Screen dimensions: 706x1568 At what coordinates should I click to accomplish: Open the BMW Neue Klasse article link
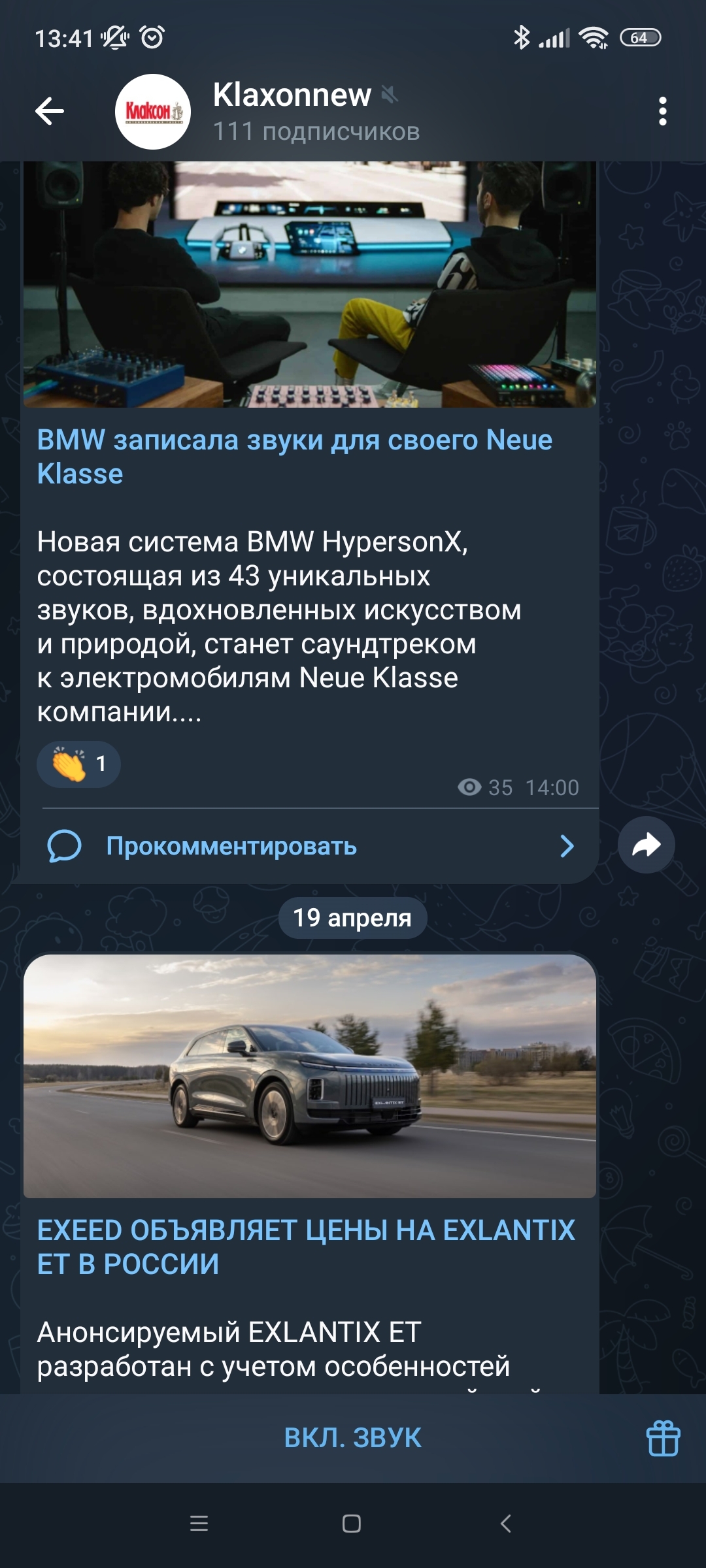[x=294, y=456]
